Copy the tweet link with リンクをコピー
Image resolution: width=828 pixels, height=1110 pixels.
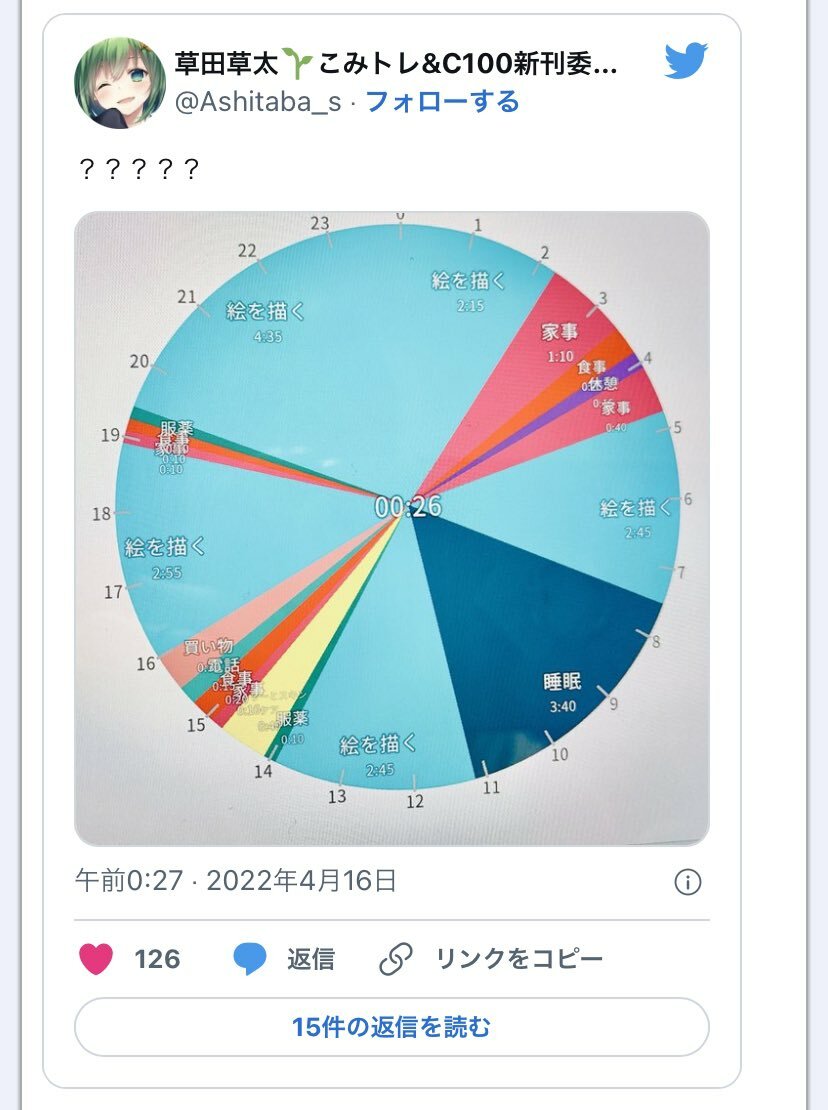tap(492, 959)
